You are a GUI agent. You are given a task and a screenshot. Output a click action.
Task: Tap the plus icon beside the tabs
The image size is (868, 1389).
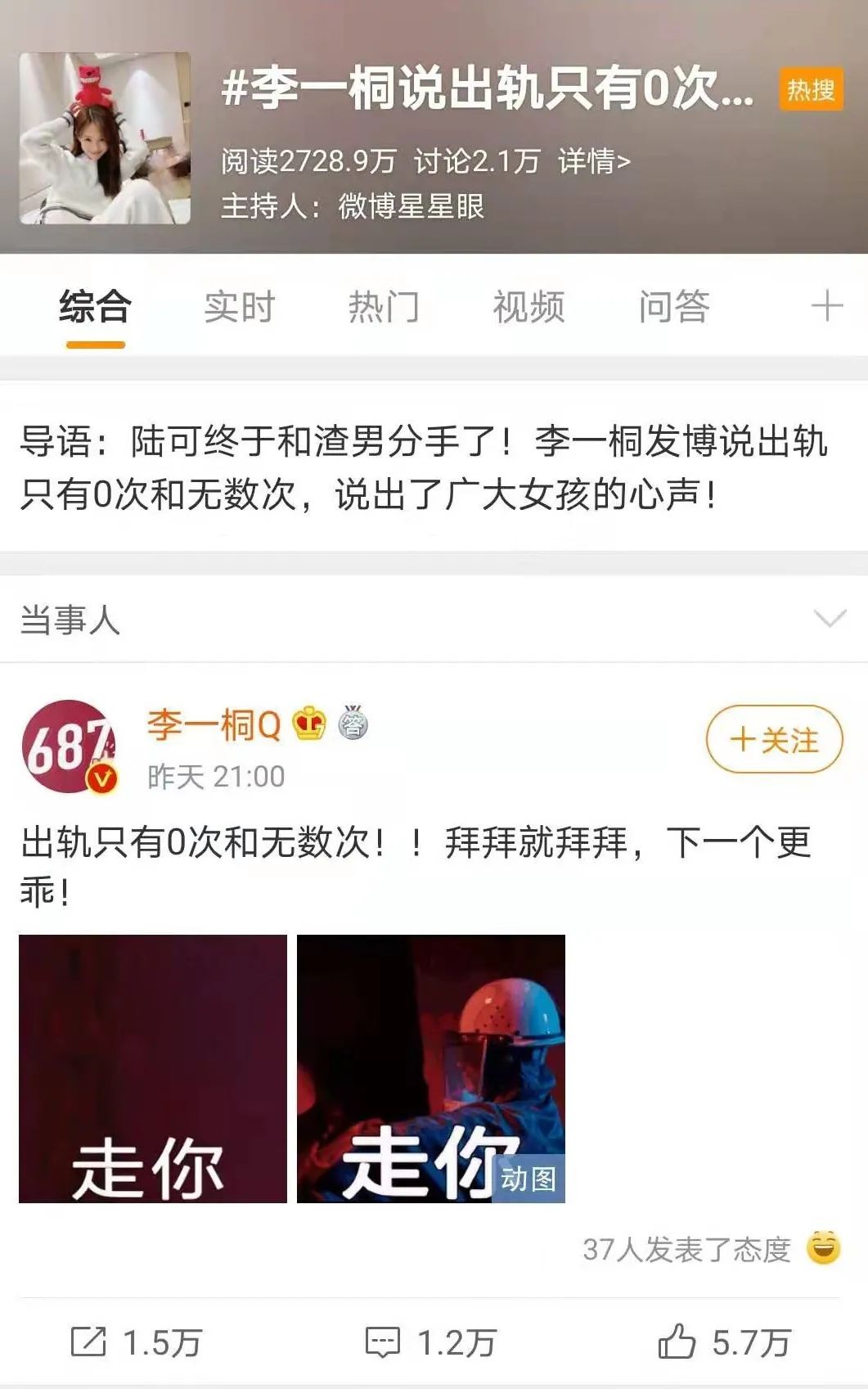click(826, 306)
